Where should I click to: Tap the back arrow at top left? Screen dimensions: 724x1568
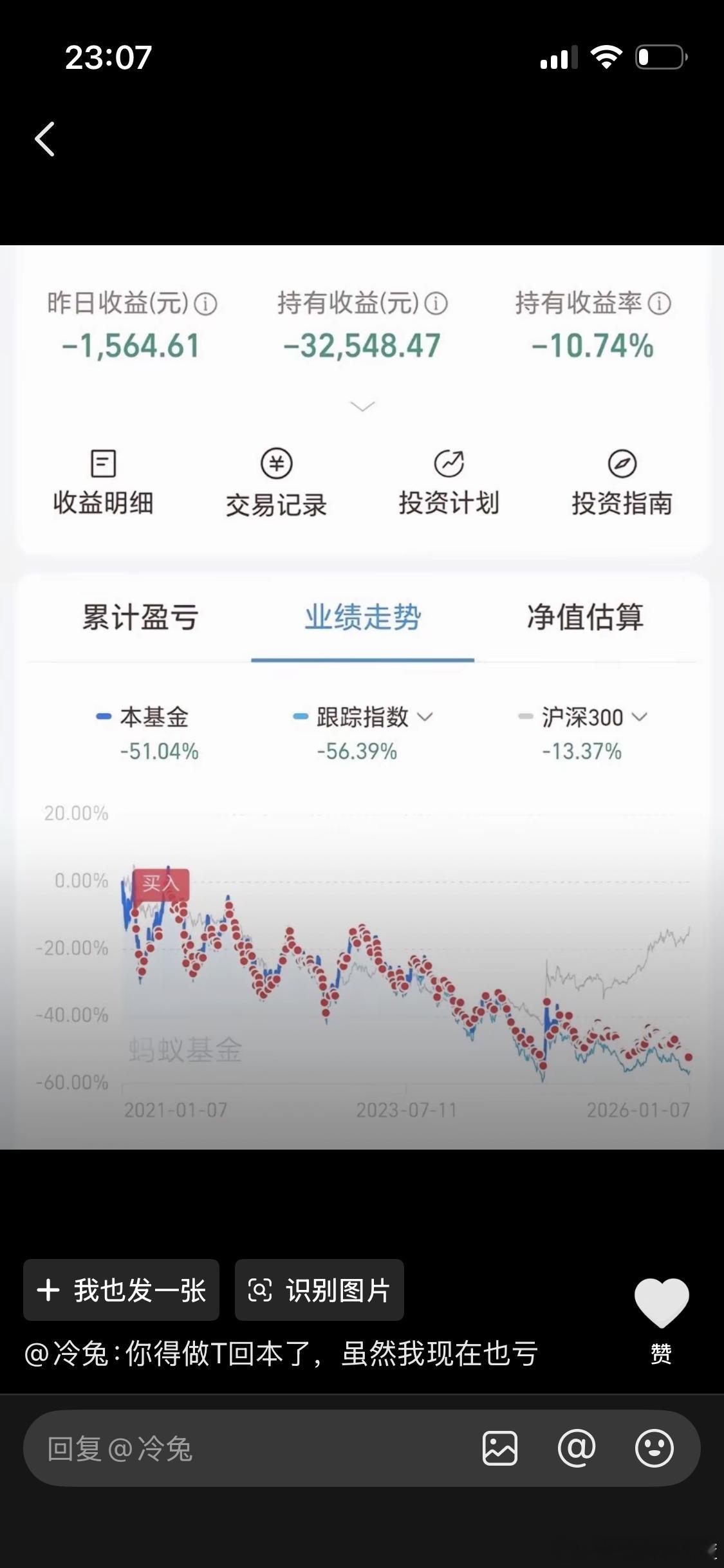click(x=44, y=138)
